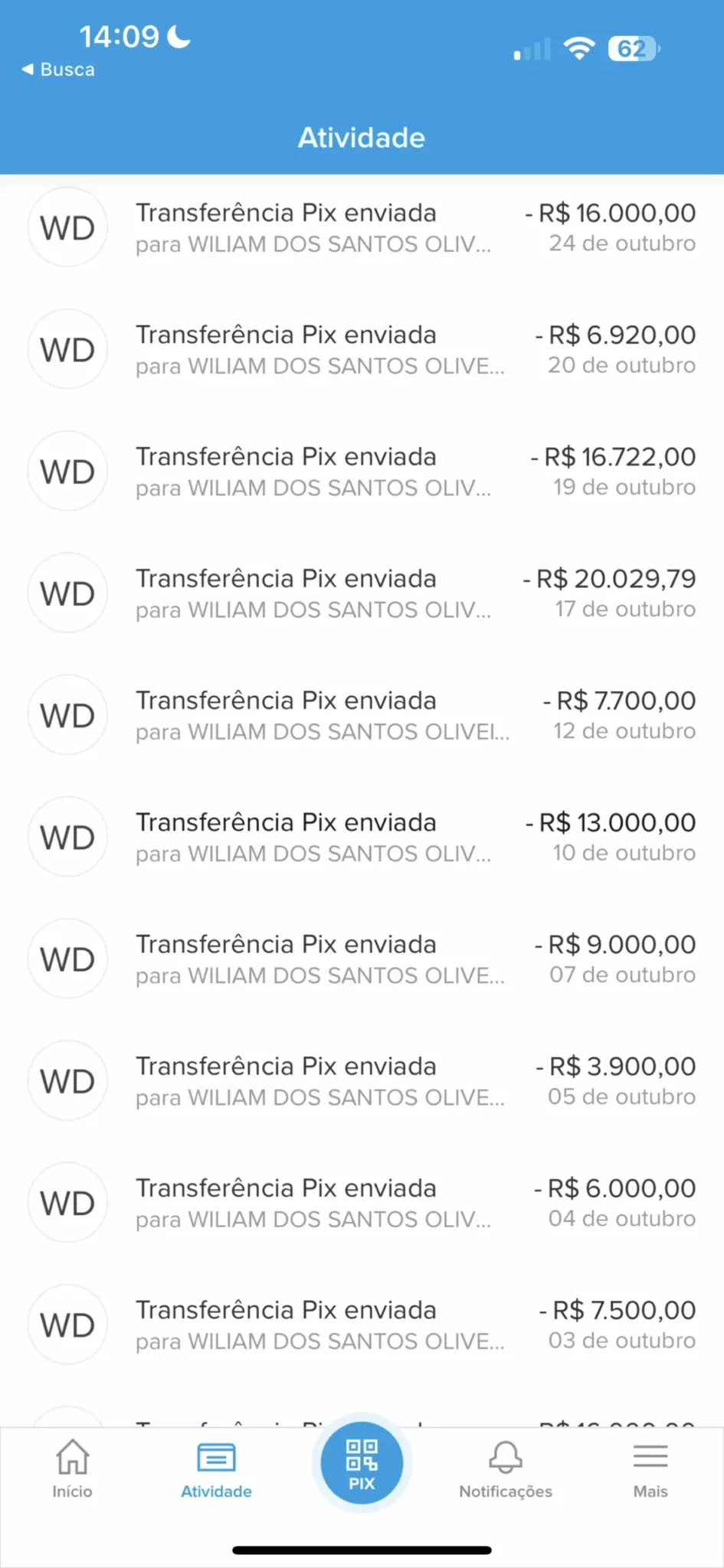Select the R$ 9.000,00 transfer from 07 de outubro
Viewport: 724px width, 1568px height.
pyautogui.click(x=362, y=959)
